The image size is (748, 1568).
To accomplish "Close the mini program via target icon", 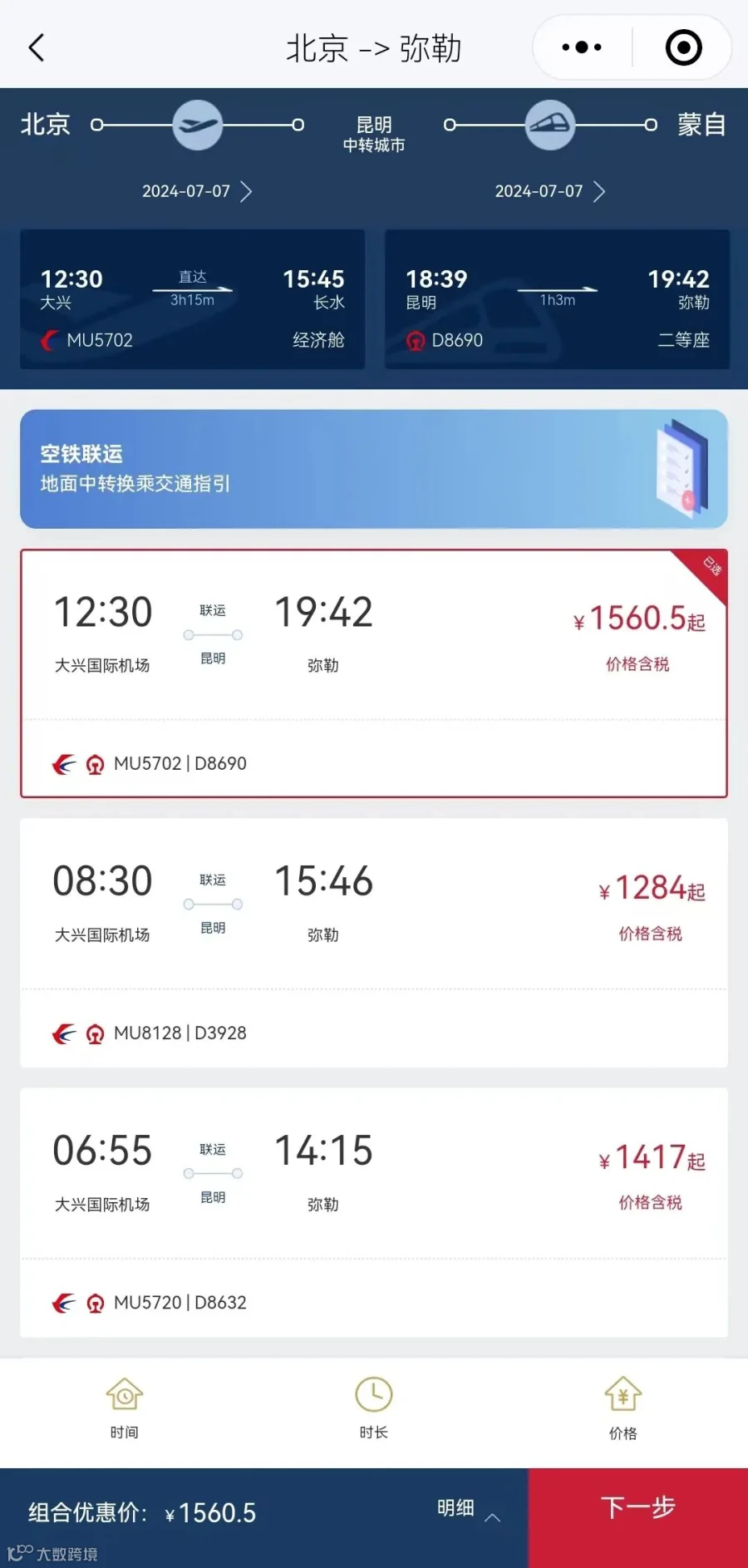I will tap(683, 47).
